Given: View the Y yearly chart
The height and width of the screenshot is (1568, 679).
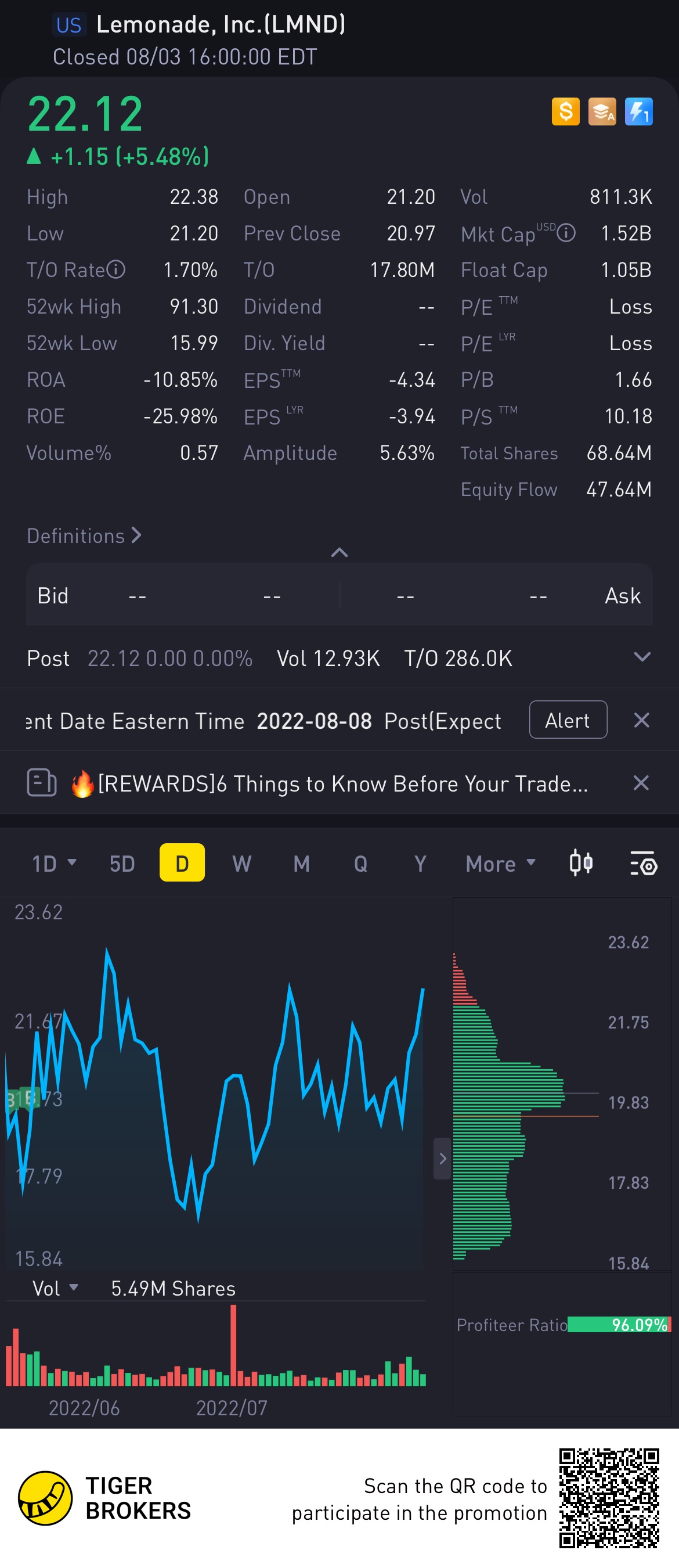Looking at the screenshot, I should 420,863.
